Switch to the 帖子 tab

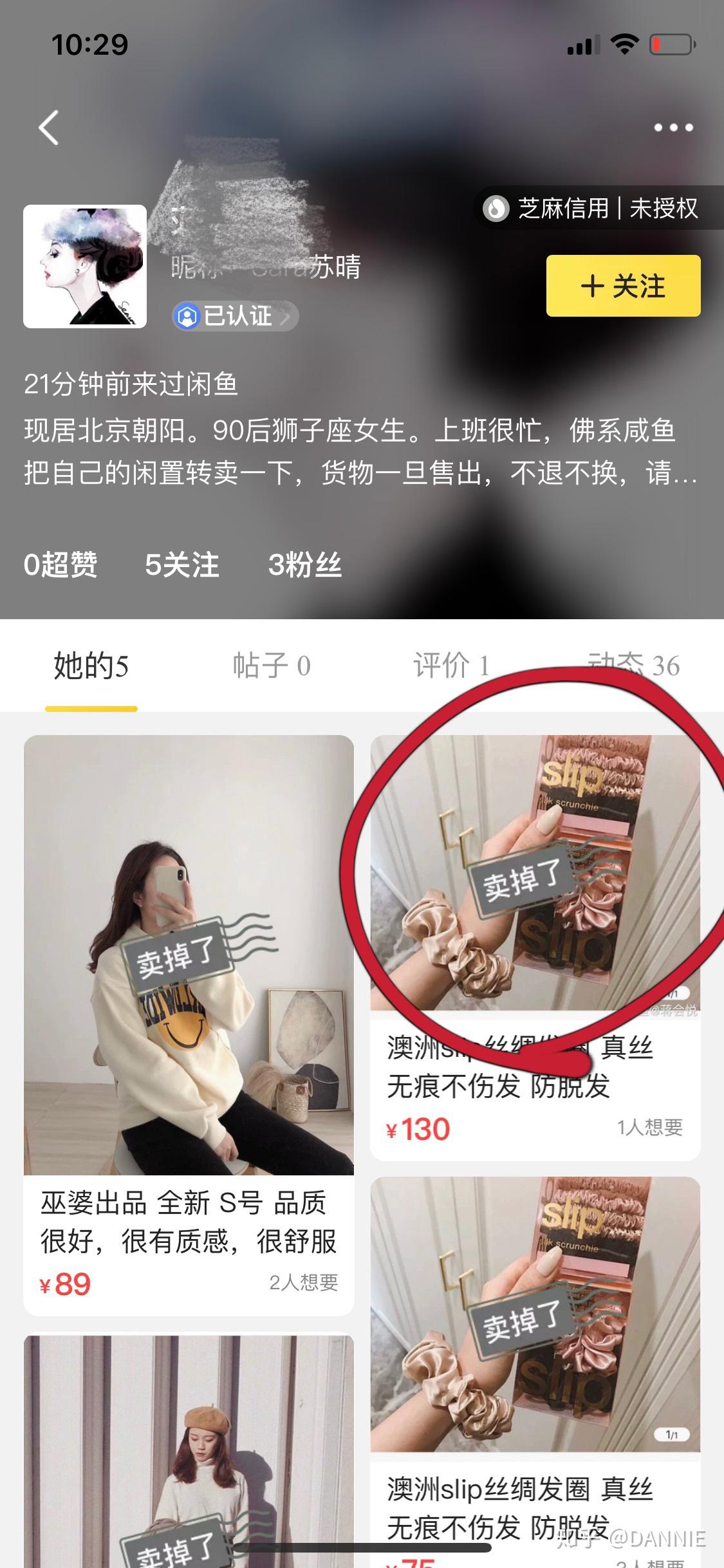click(272, 666)
